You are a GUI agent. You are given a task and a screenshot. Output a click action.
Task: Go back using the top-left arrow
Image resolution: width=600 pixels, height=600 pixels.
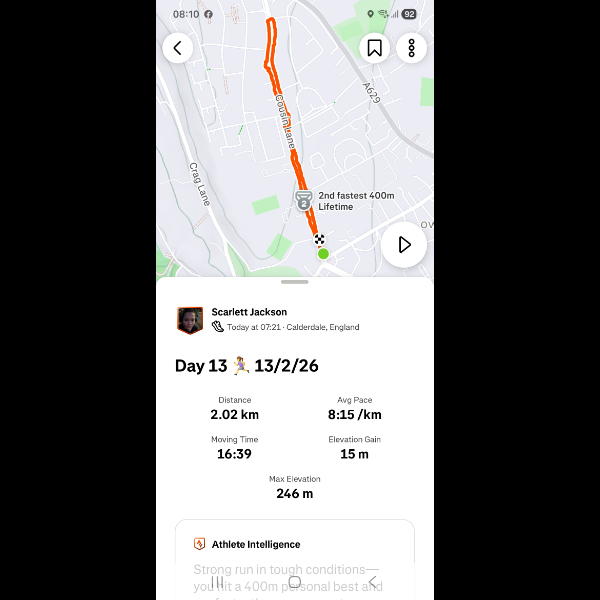tap(178, 47)
